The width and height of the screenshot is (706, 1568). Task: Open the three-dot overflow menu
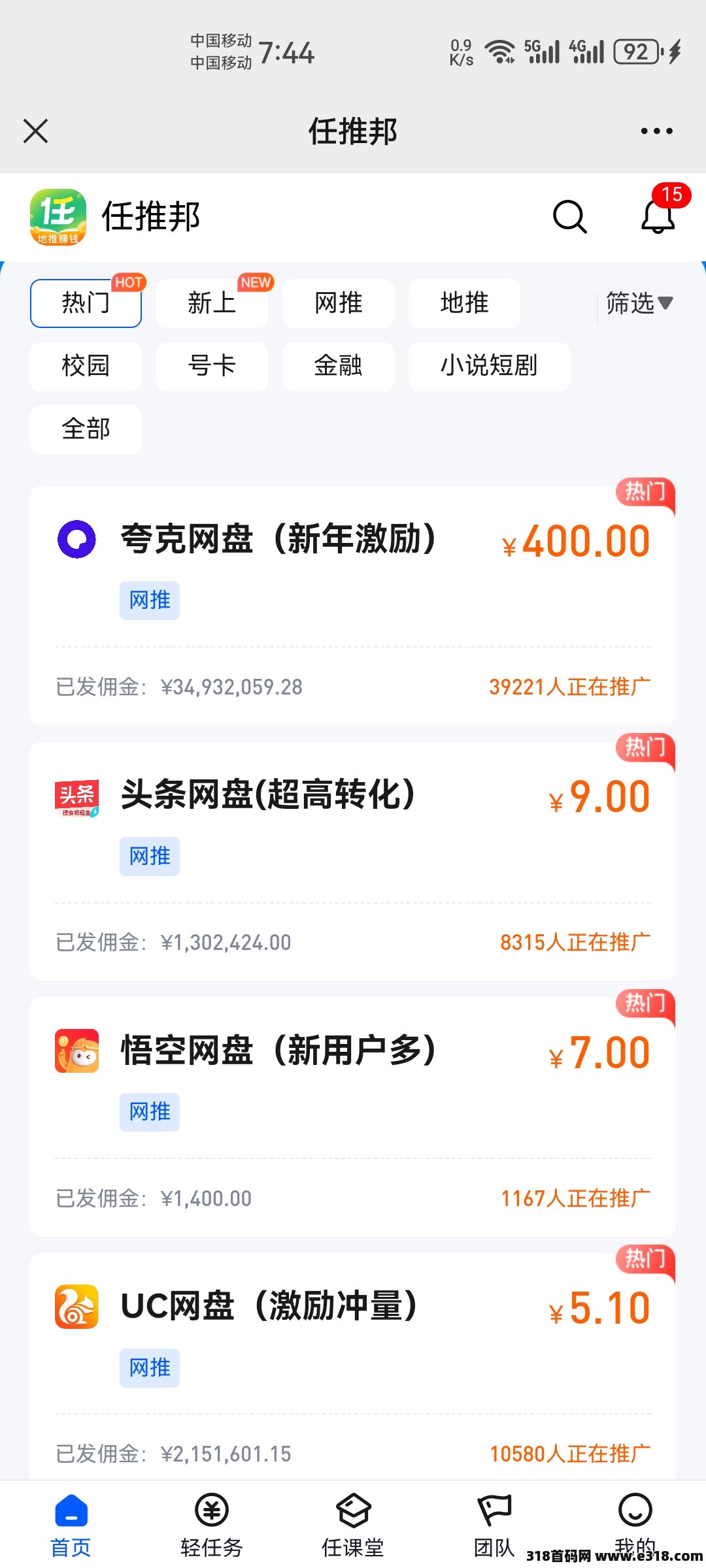(x=656, y=131)
